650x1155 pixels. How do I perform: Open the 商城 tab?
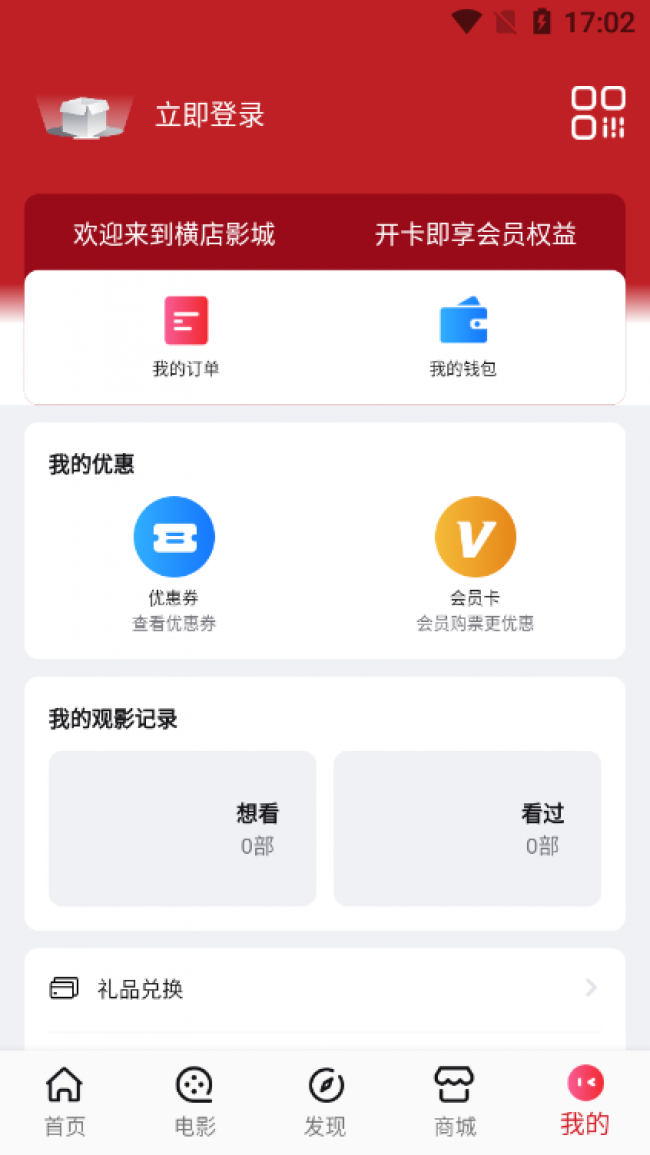click(455, 1102)
